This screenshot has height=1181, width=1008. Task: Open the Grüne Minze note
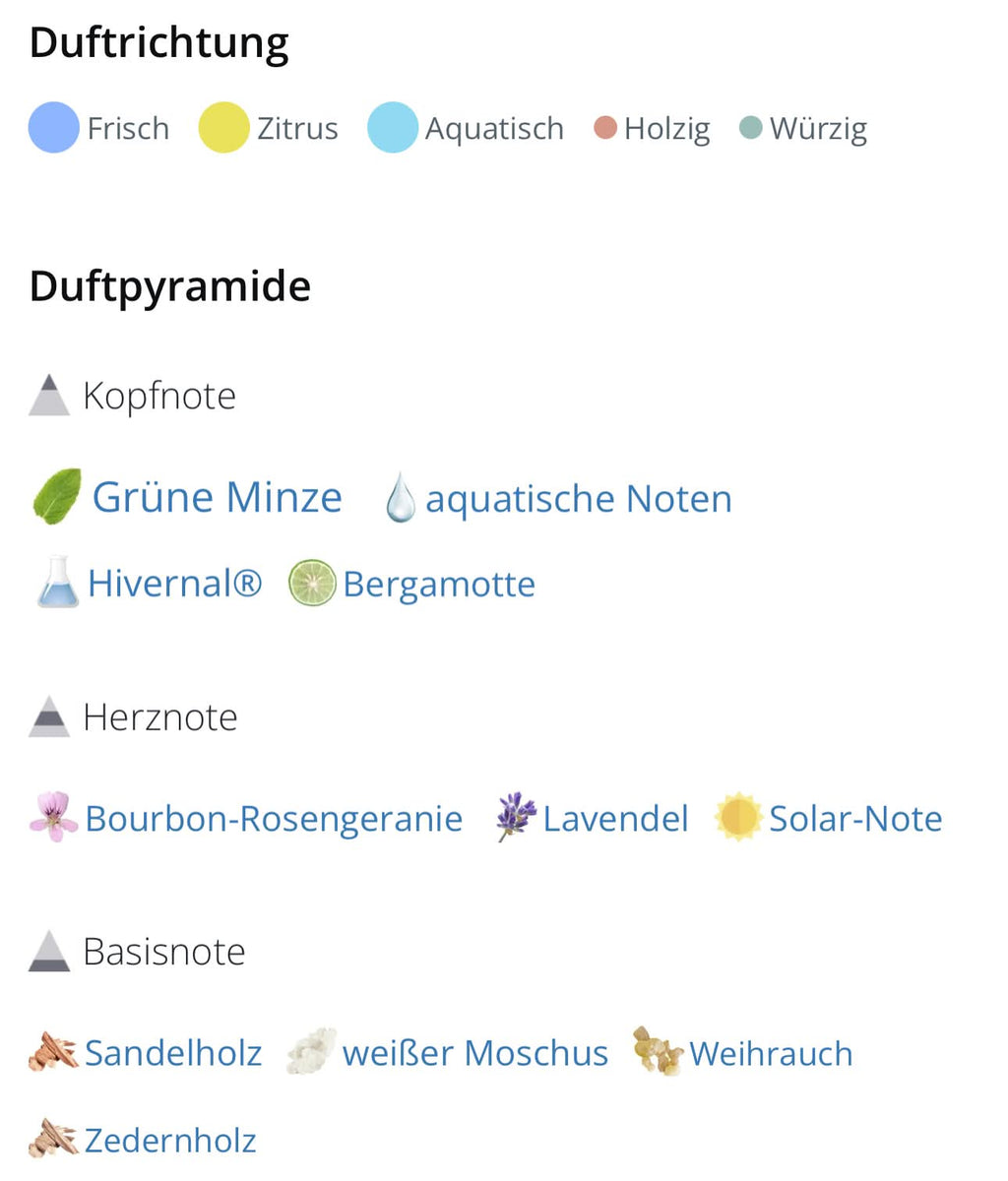click(217, 497)
